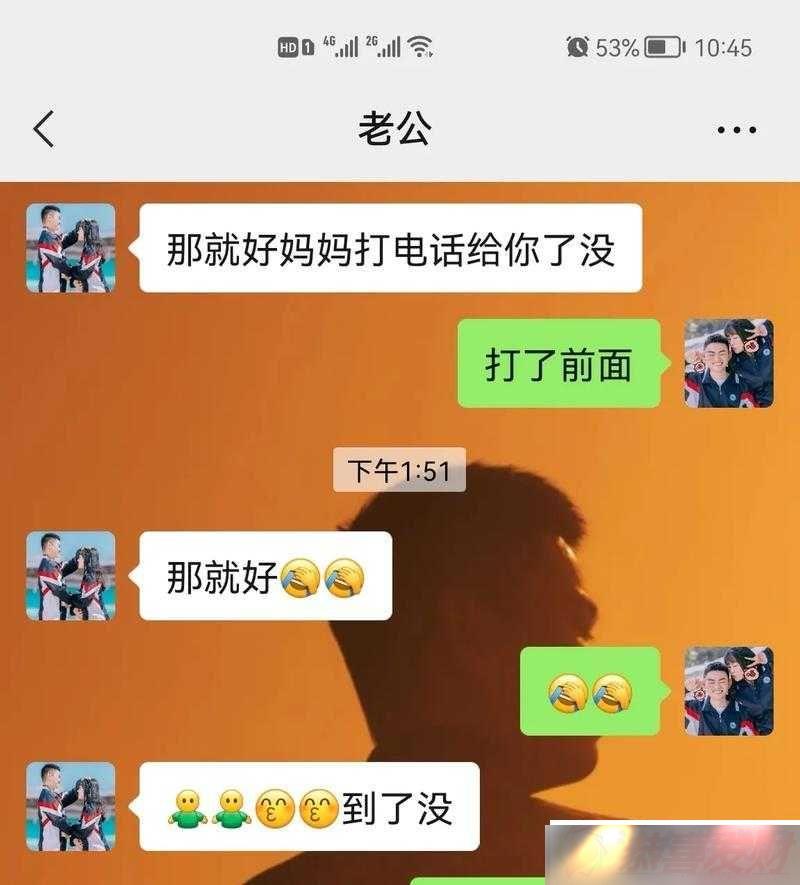Open the three-dot chat options menu

click(x=737, y=129)
